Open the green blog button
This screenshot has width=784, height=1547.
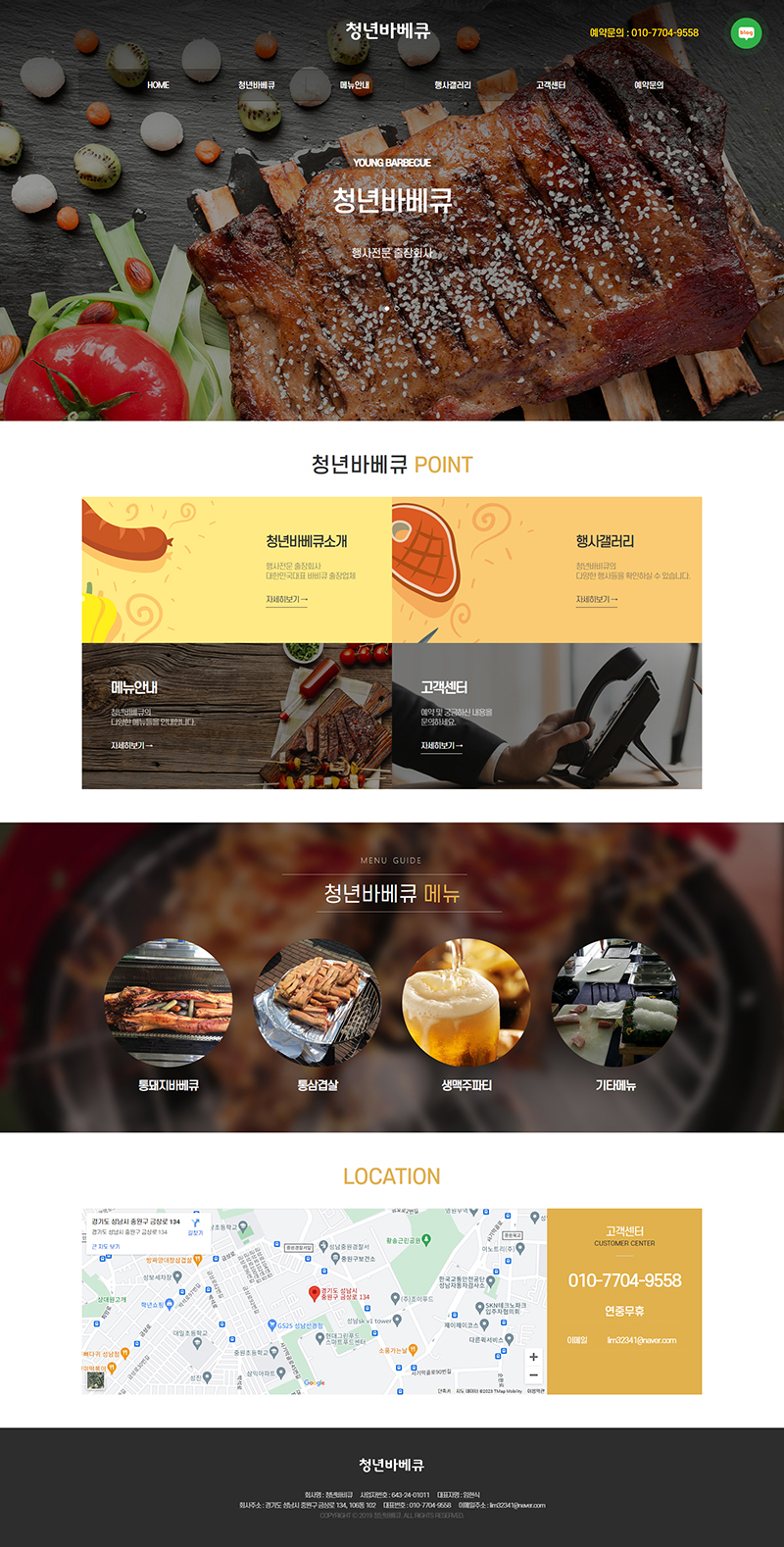click(x=746, y=33)
